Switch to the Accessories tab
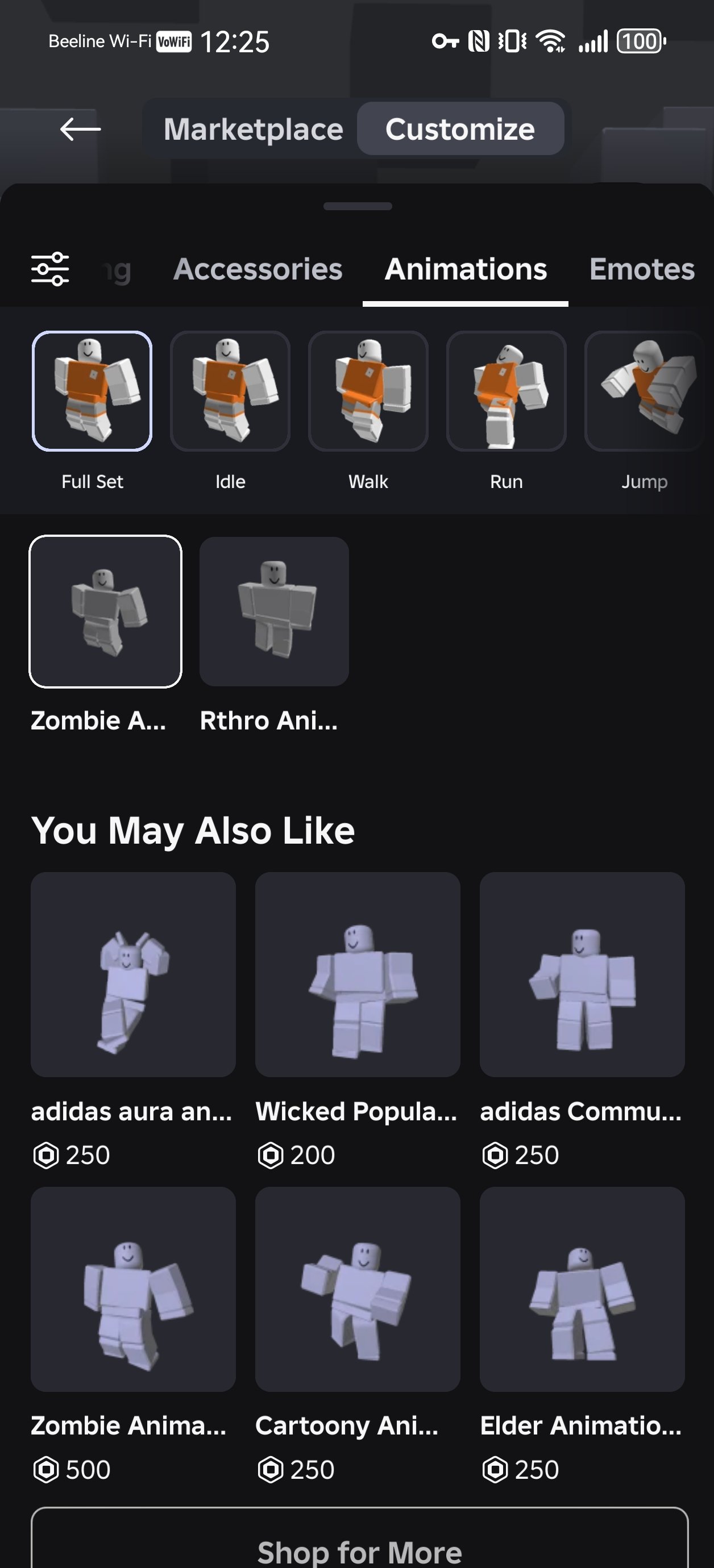714x1568 pixels. [258, 269]
